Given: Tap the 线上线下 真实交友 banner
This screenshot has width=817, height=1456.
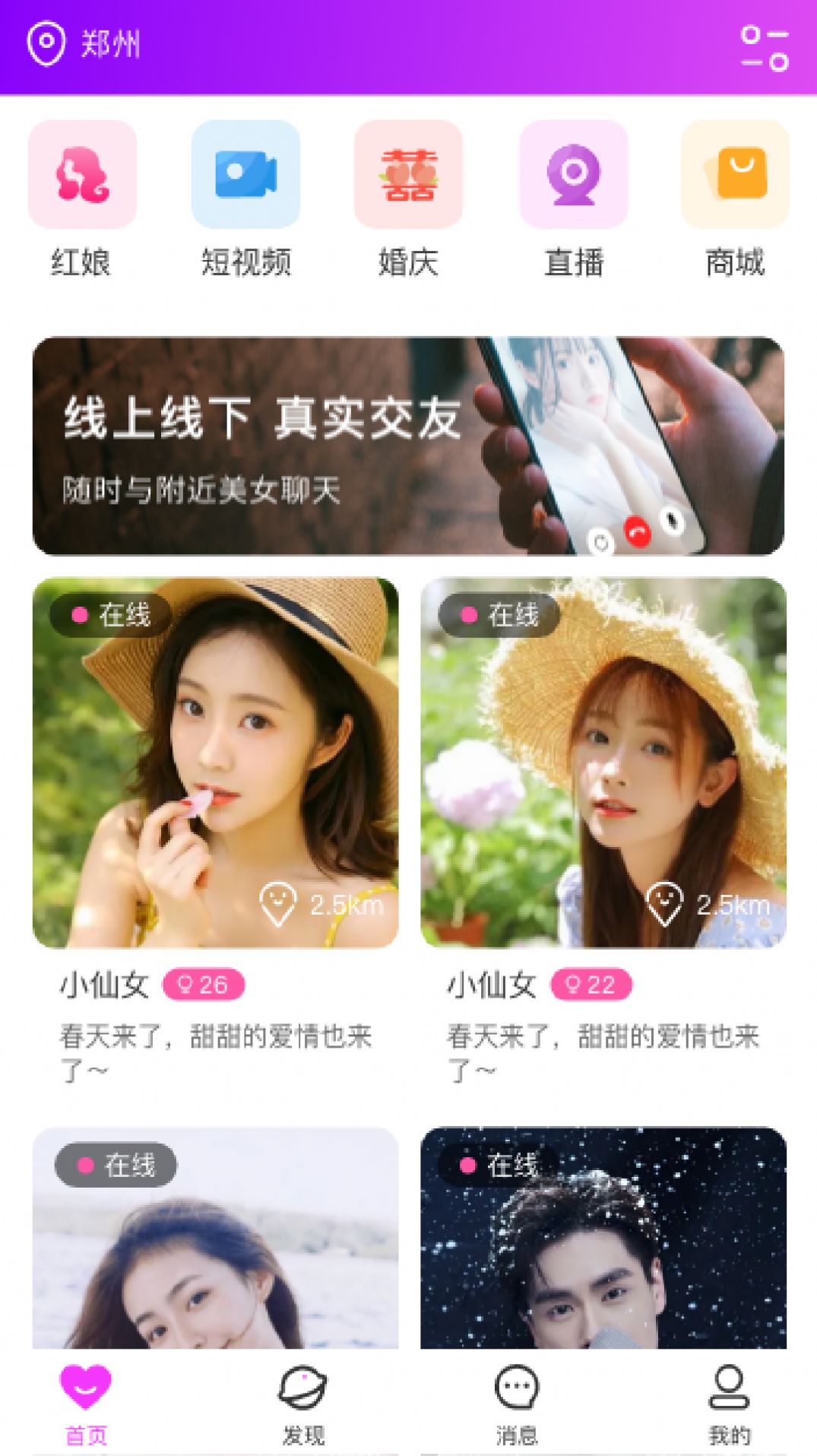Looking at the screenshot, I should 408,441.
